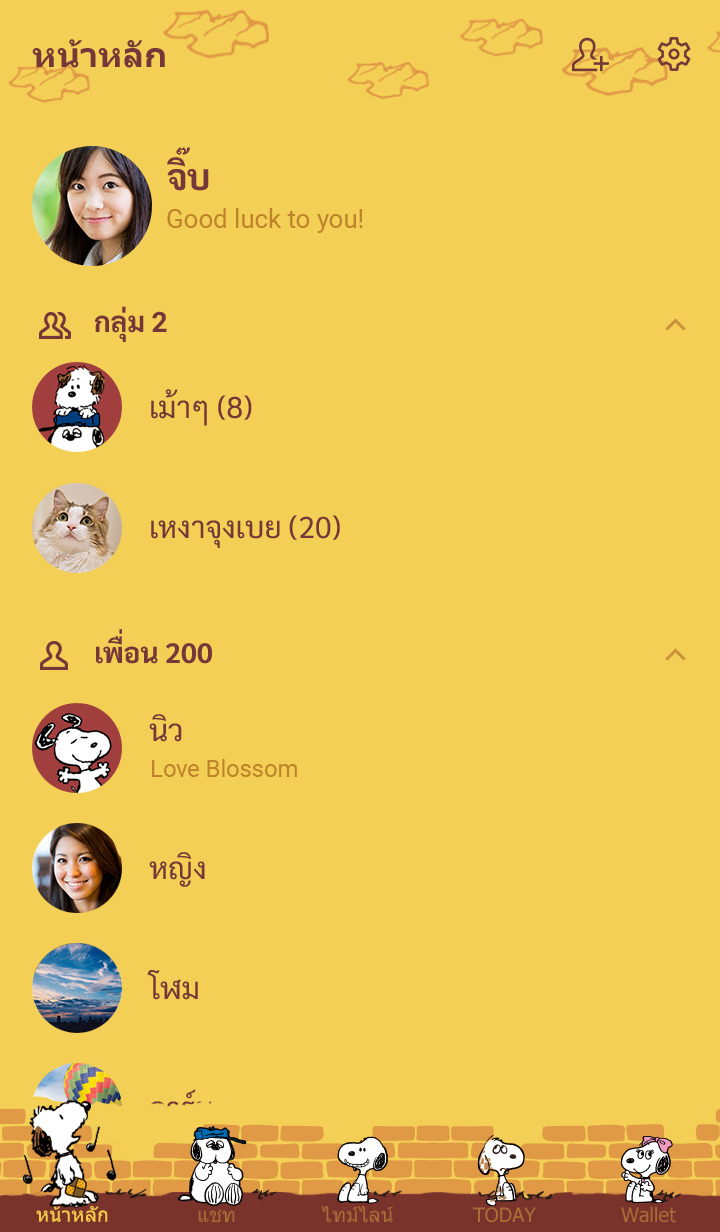The width and height of the screenshot is (720, 1232).
Task: Switch to the Wallet tab
Action: pos(648,1190)
